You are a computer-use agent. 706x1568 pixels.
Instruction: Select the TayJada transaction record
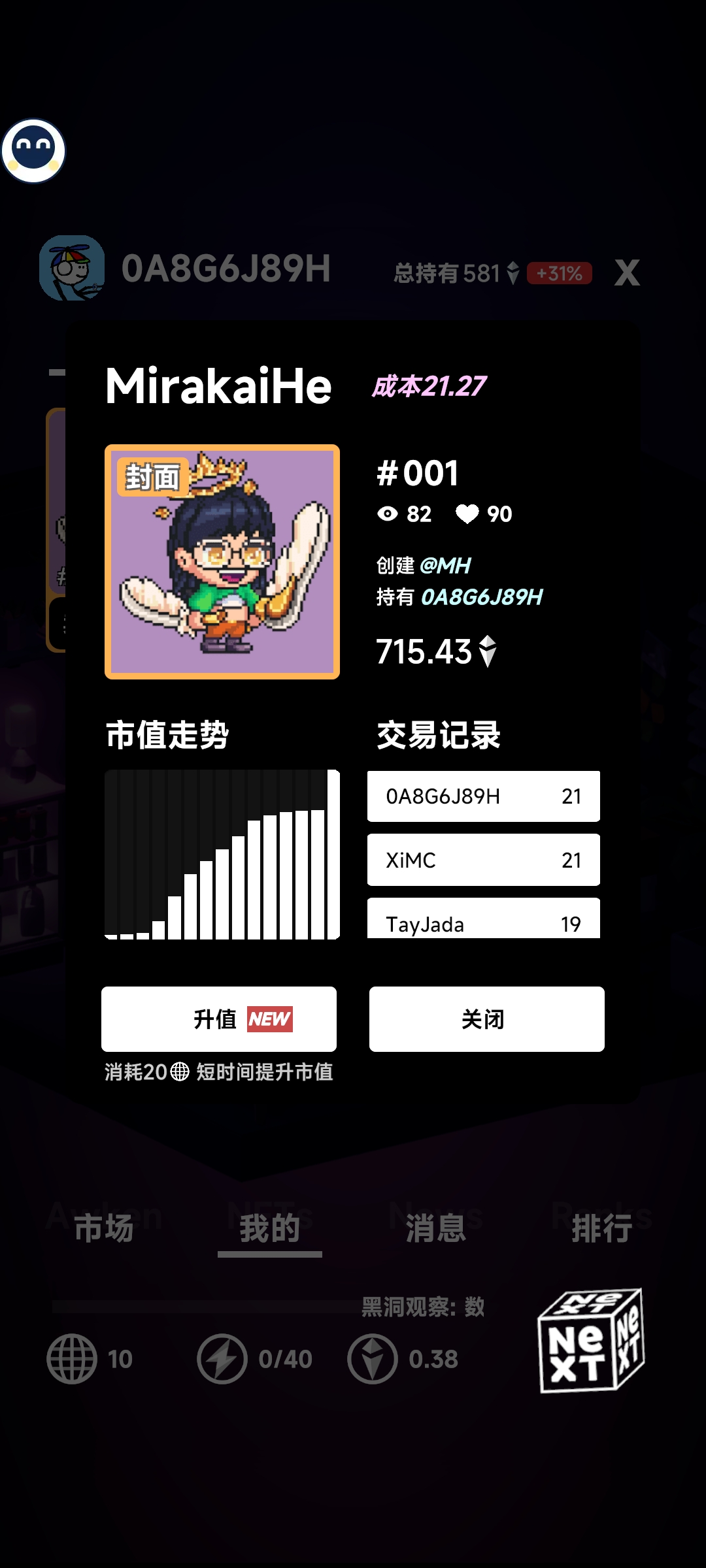click(x=484, y=918)
